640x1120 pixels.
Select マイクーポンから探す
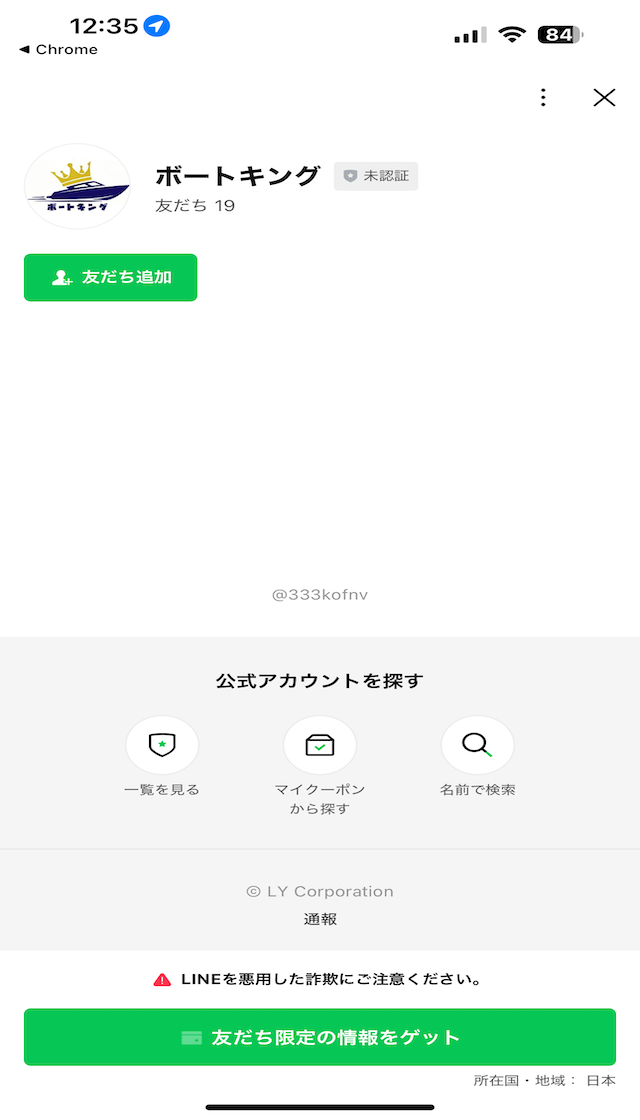tap(320, 746)
